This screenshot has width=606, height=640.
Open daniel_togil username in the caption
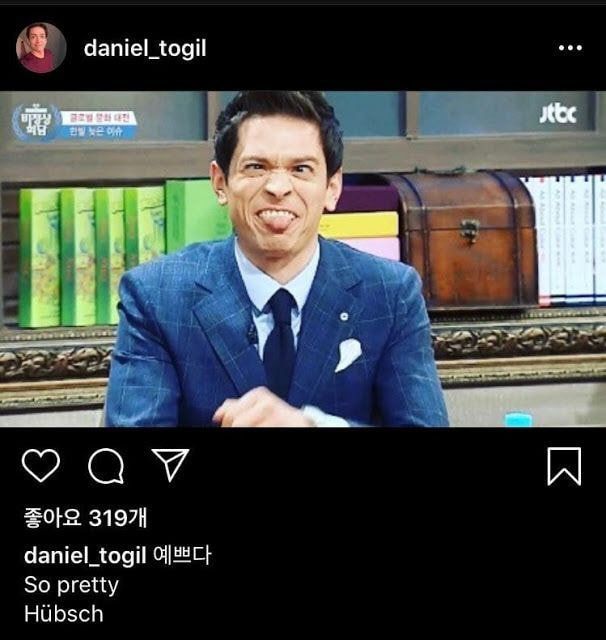click(85, 555)
